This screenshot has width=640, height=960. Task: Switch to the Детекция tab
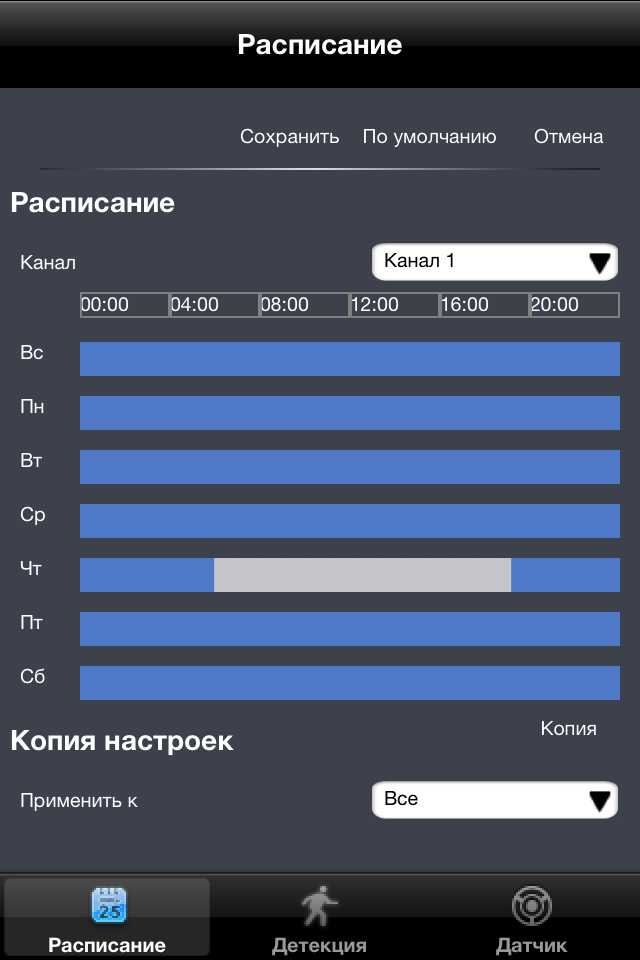tap(319, 918)
